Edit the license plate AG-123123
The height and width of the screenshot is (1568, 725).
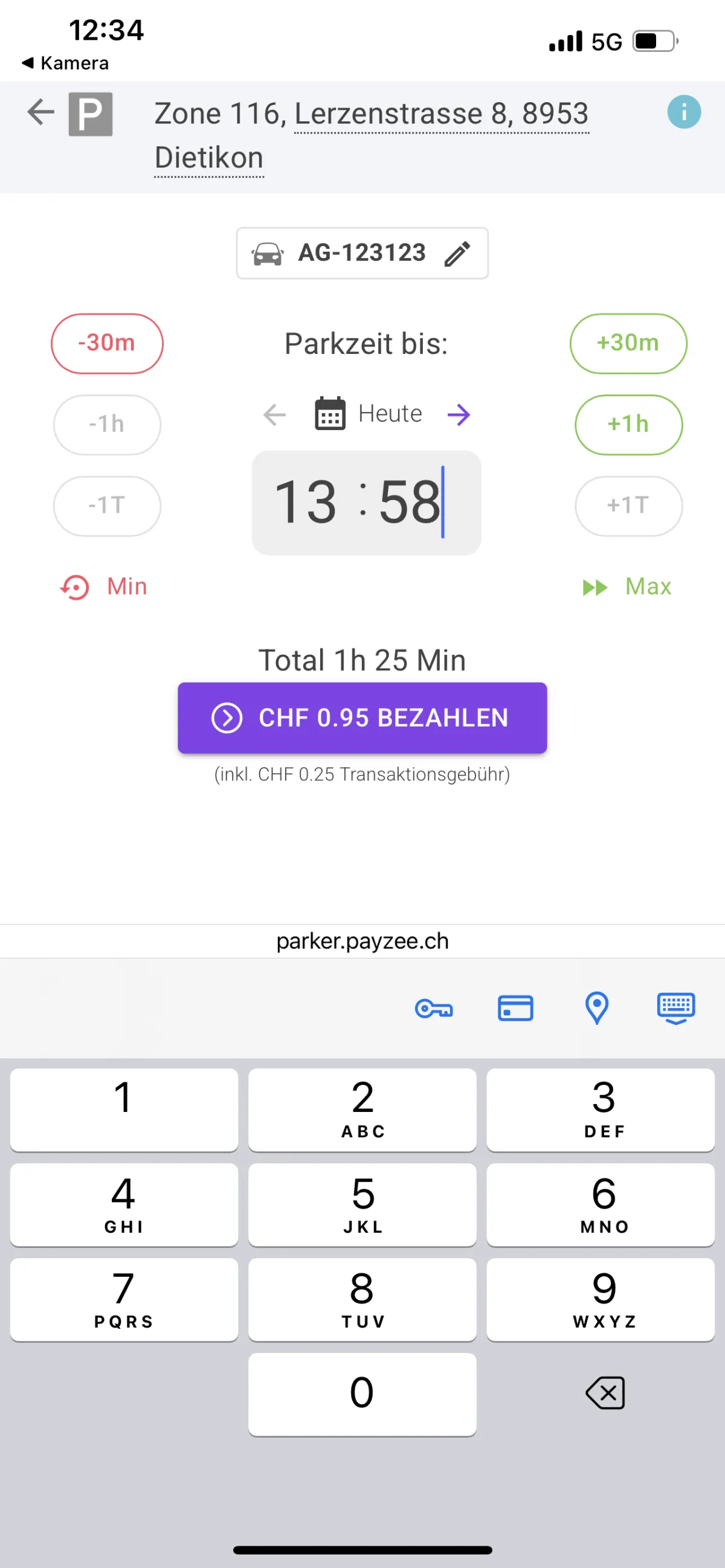point(457,254)
